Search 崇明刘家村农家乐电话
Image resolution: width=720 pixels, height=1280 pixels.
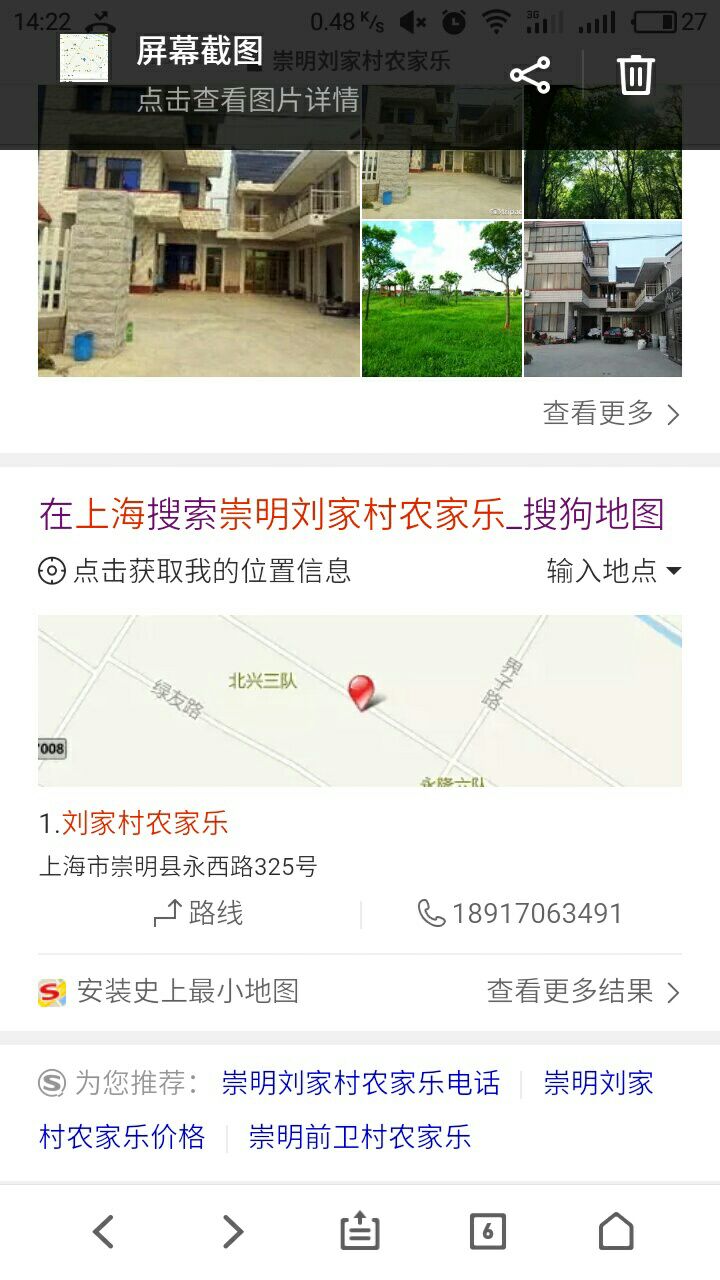tap(361, 1083)
